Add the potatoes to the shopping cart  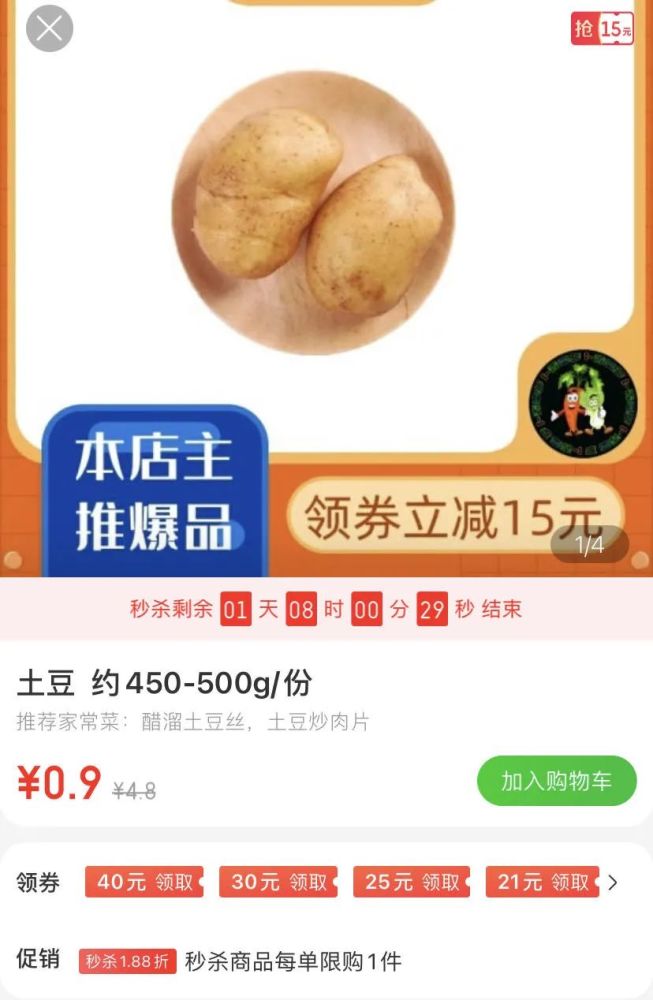click(x=556, y=781)
